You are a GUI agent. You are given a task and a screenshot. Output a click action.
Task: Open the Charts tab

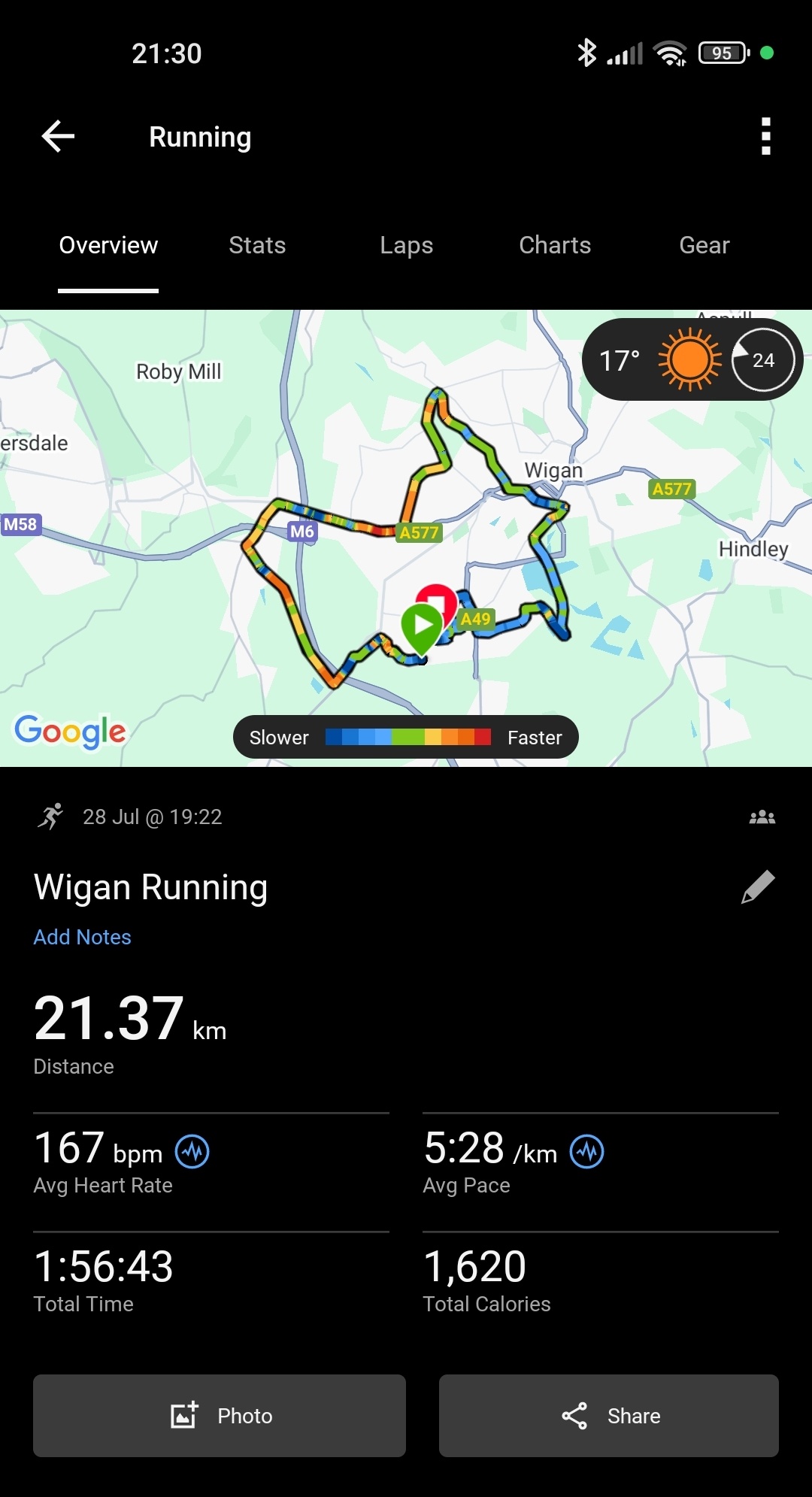click(555, 246)
